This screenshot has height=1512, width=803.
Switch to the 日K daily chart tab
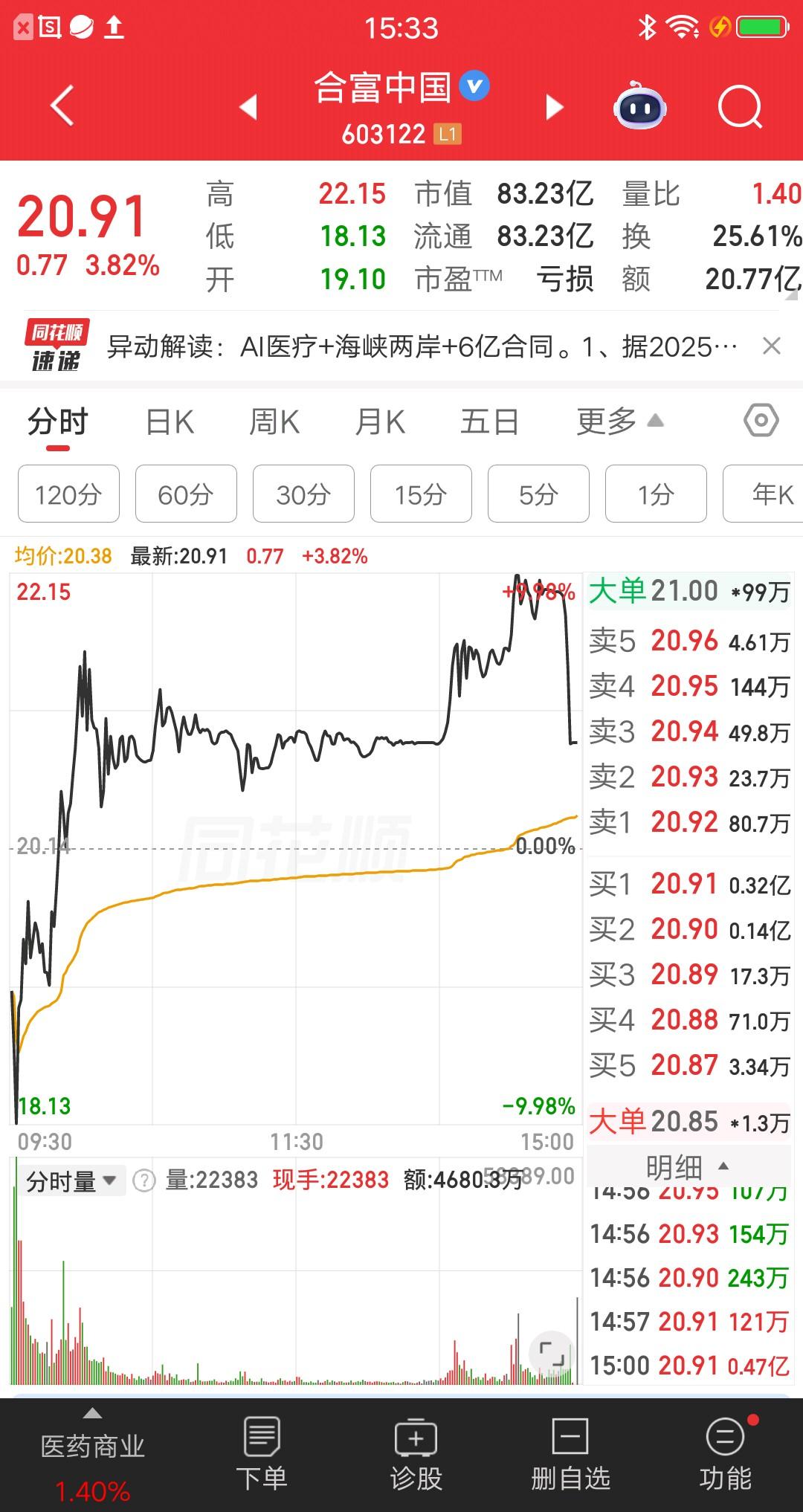[x=169, y=421]
